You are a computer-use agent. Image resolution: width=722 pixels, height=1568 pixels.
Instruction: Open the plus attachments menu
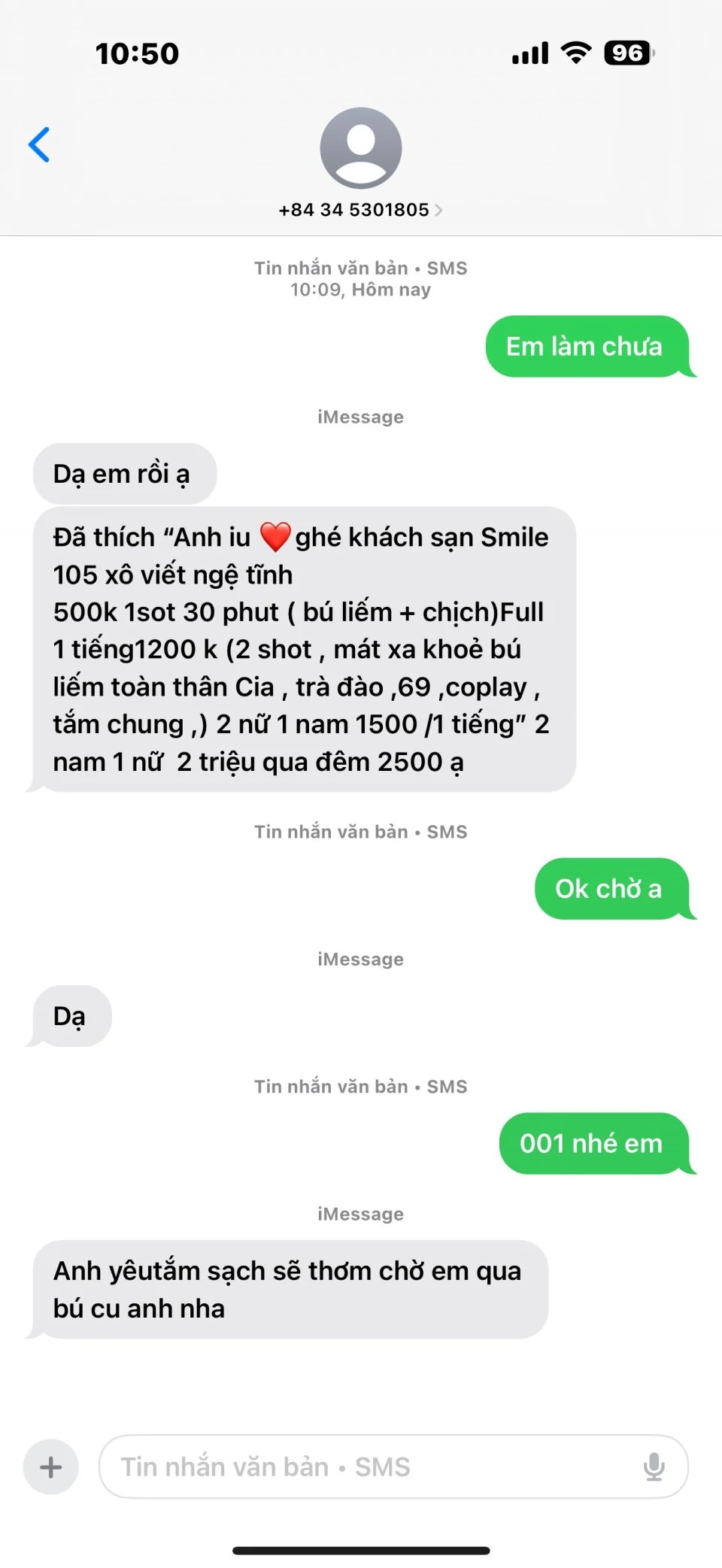(x=51, y=1466)
